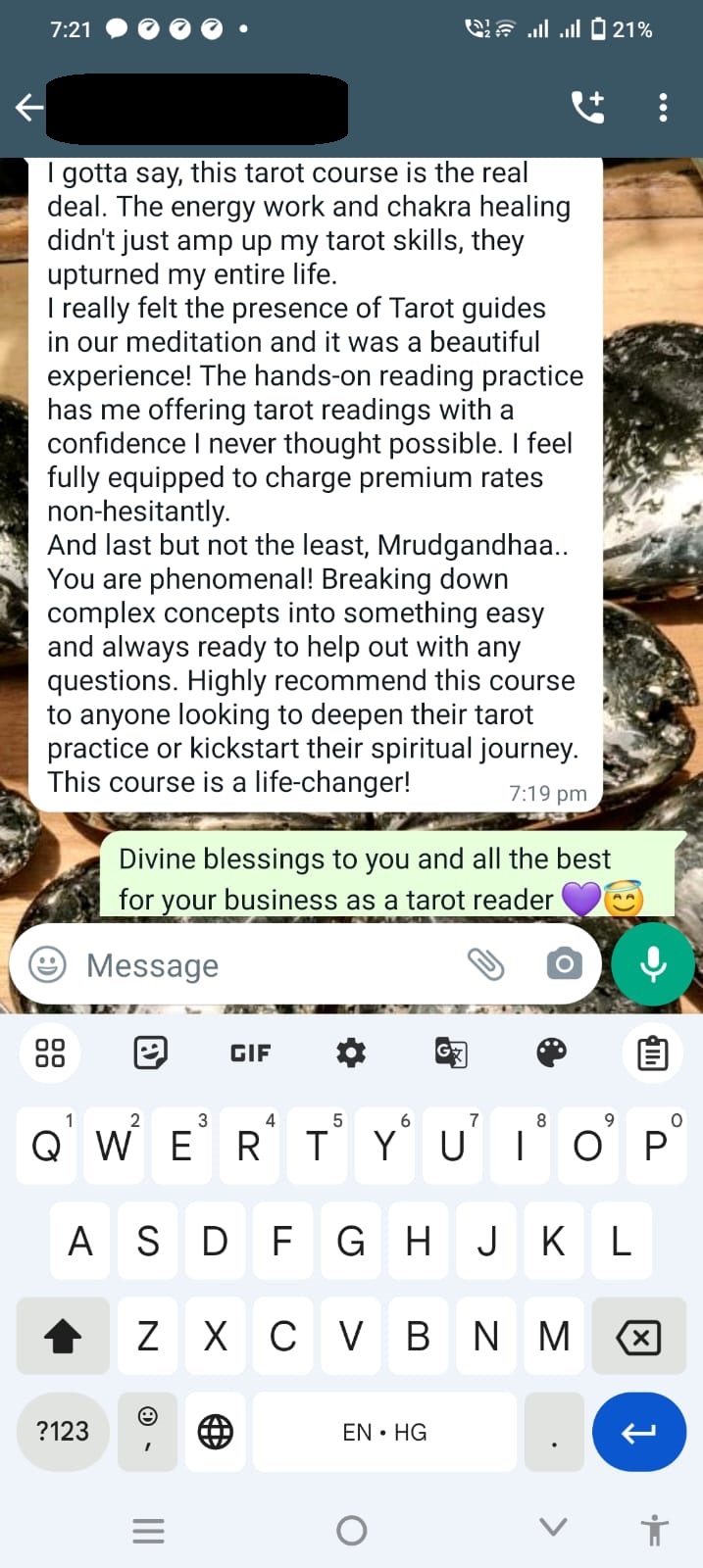Open keyboard settings gear

pyautogui.click(x=350, y=1053)
